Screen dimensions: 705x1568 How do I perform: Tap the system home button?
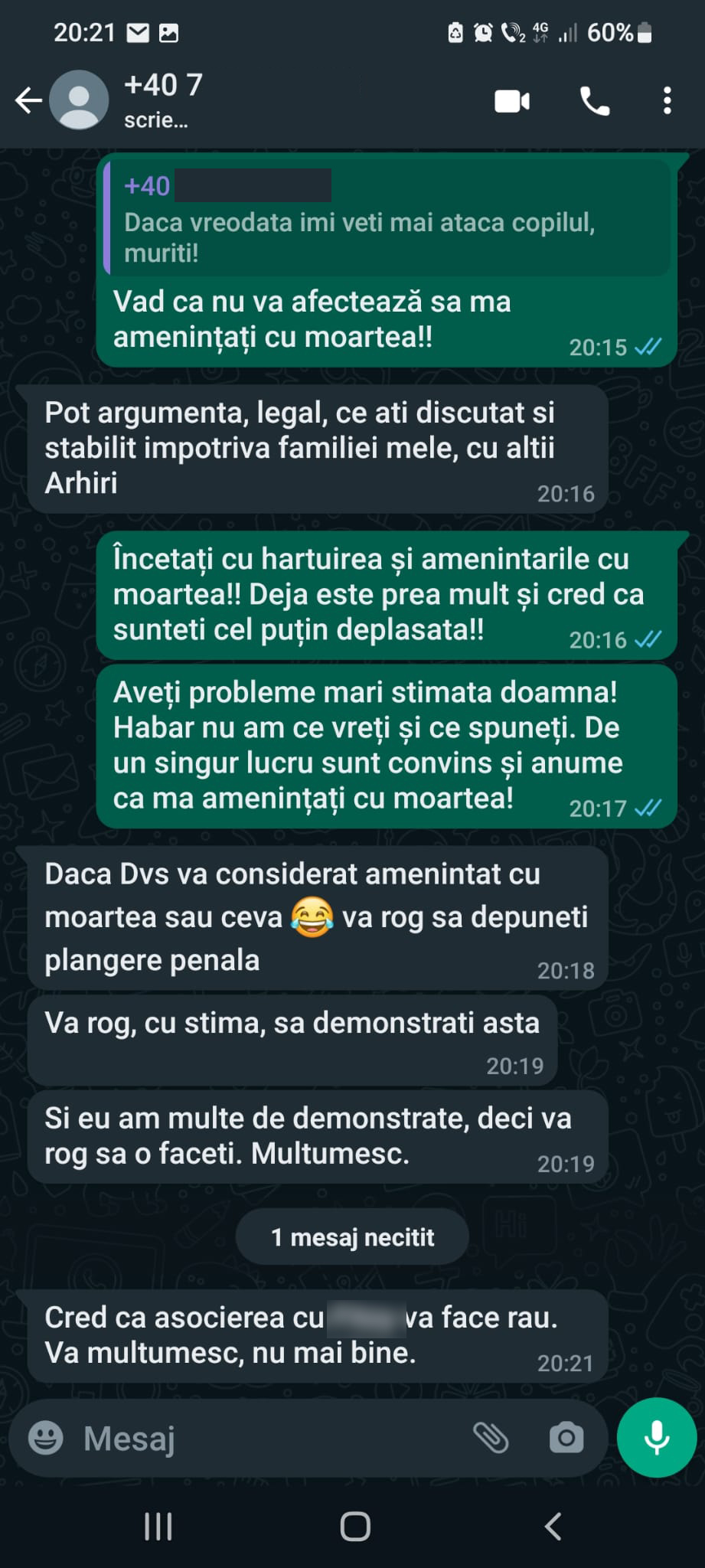(355, 1527)
